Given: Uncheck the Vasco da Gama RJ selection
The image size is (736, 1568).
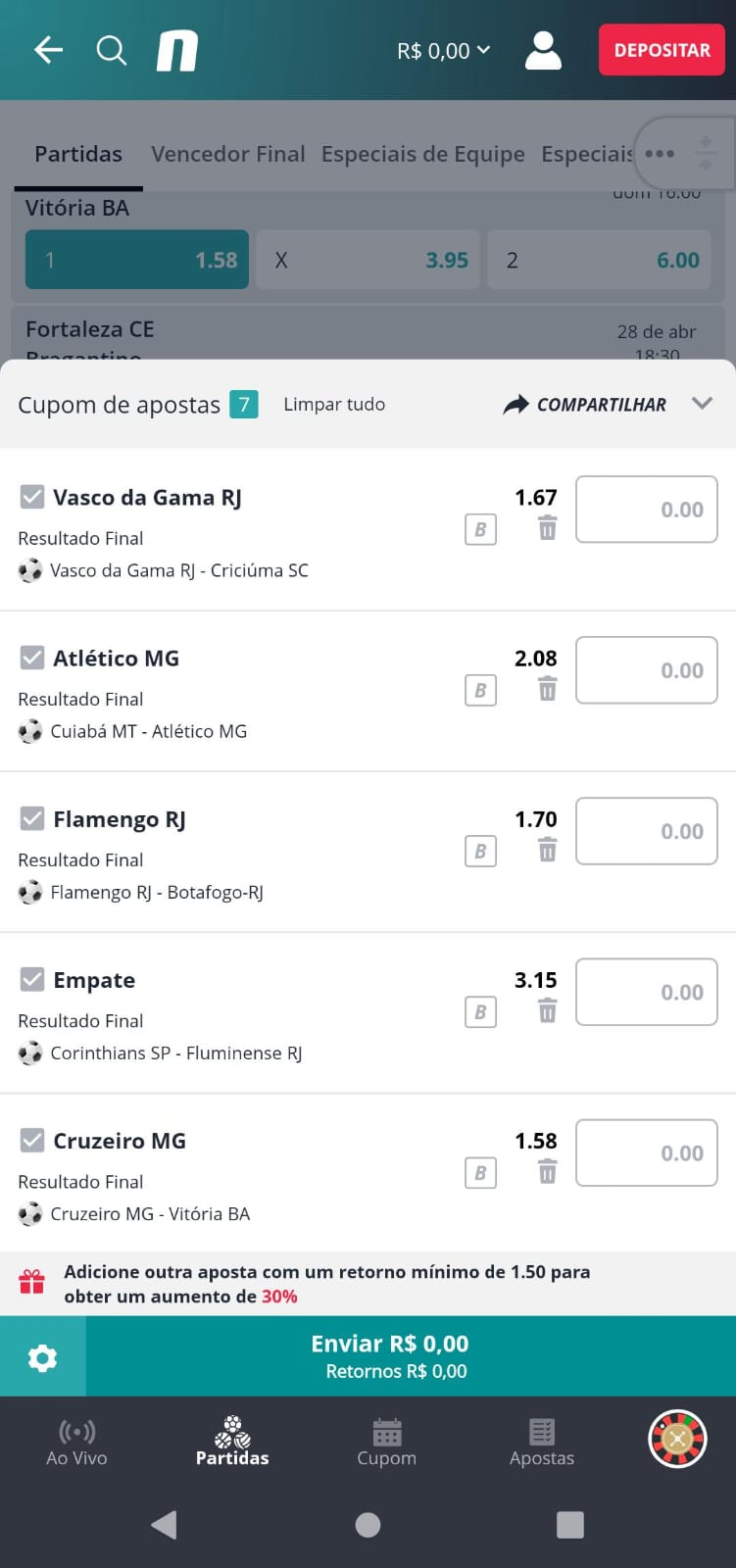Looking at the screenshot, I should [32, 497].
